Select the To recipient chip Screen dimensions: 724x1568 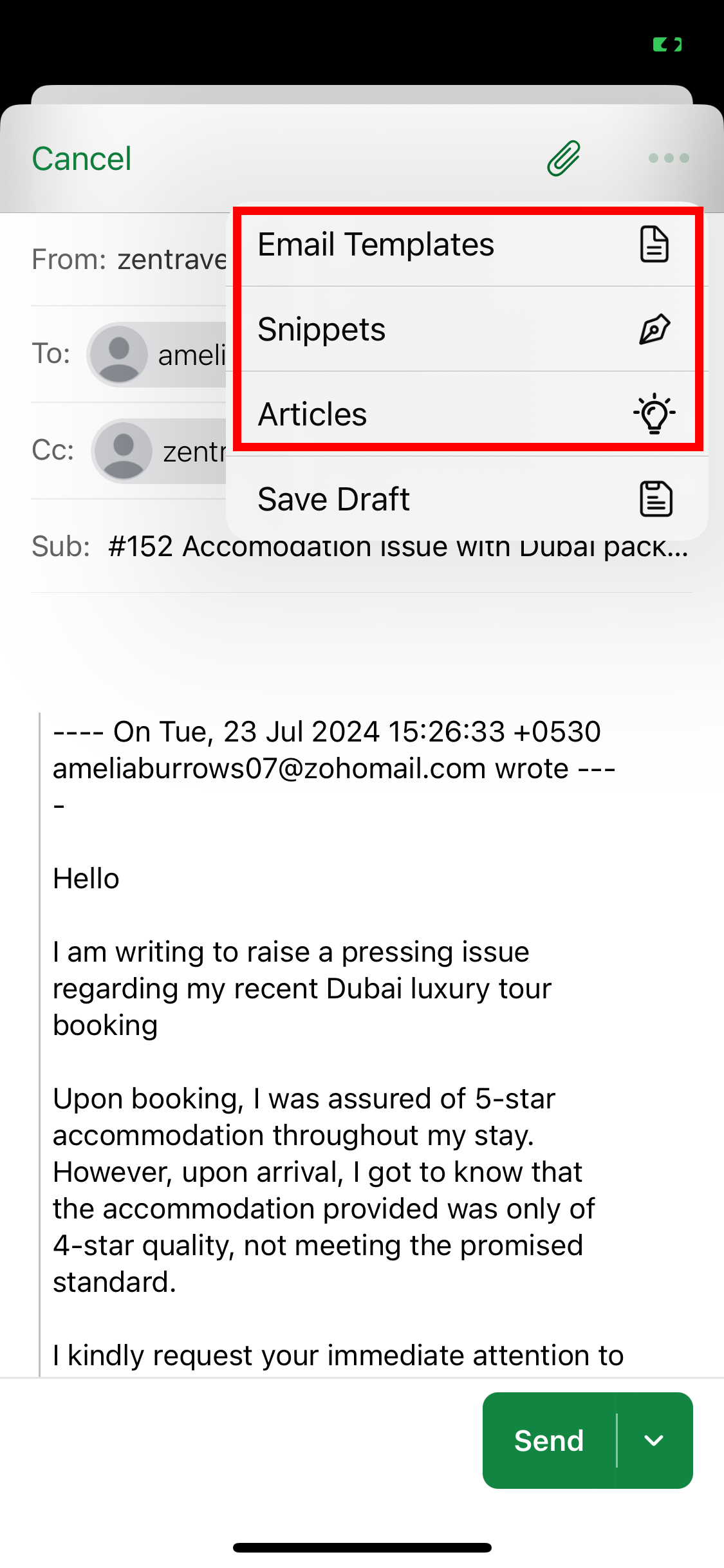(x=158, y=355)
